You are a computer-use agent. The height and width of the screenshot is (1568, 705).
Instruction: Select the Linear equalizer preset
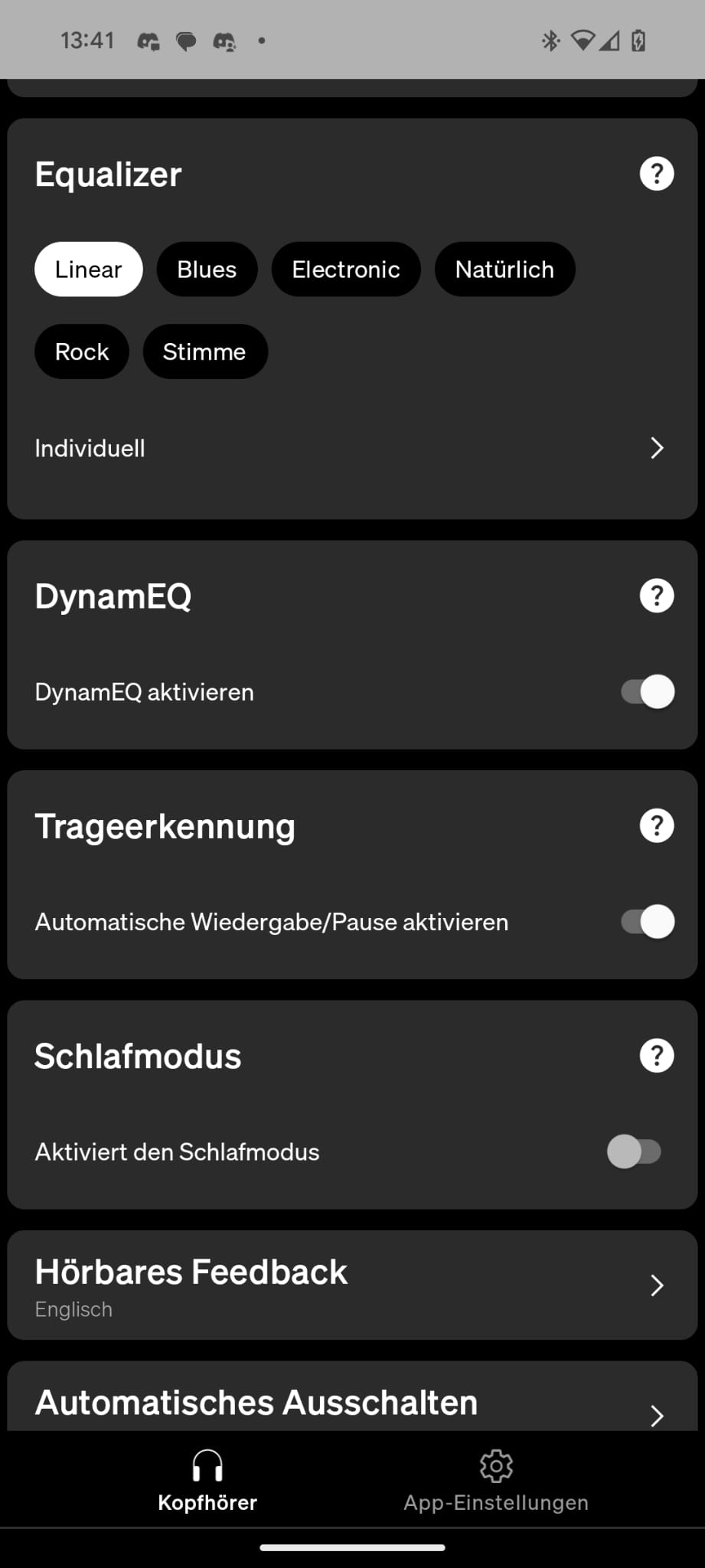coord(89,269)
